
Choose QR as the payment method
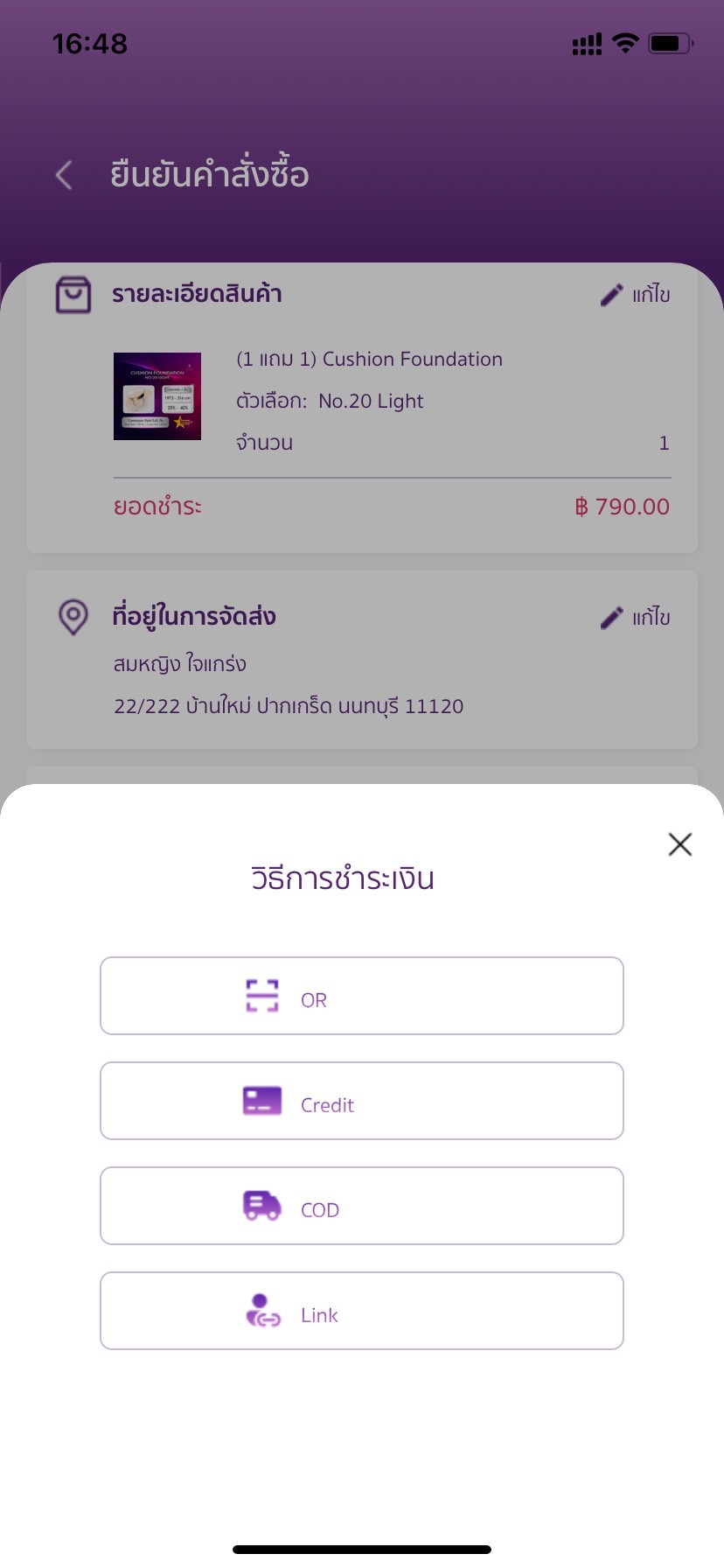[362, 996]
